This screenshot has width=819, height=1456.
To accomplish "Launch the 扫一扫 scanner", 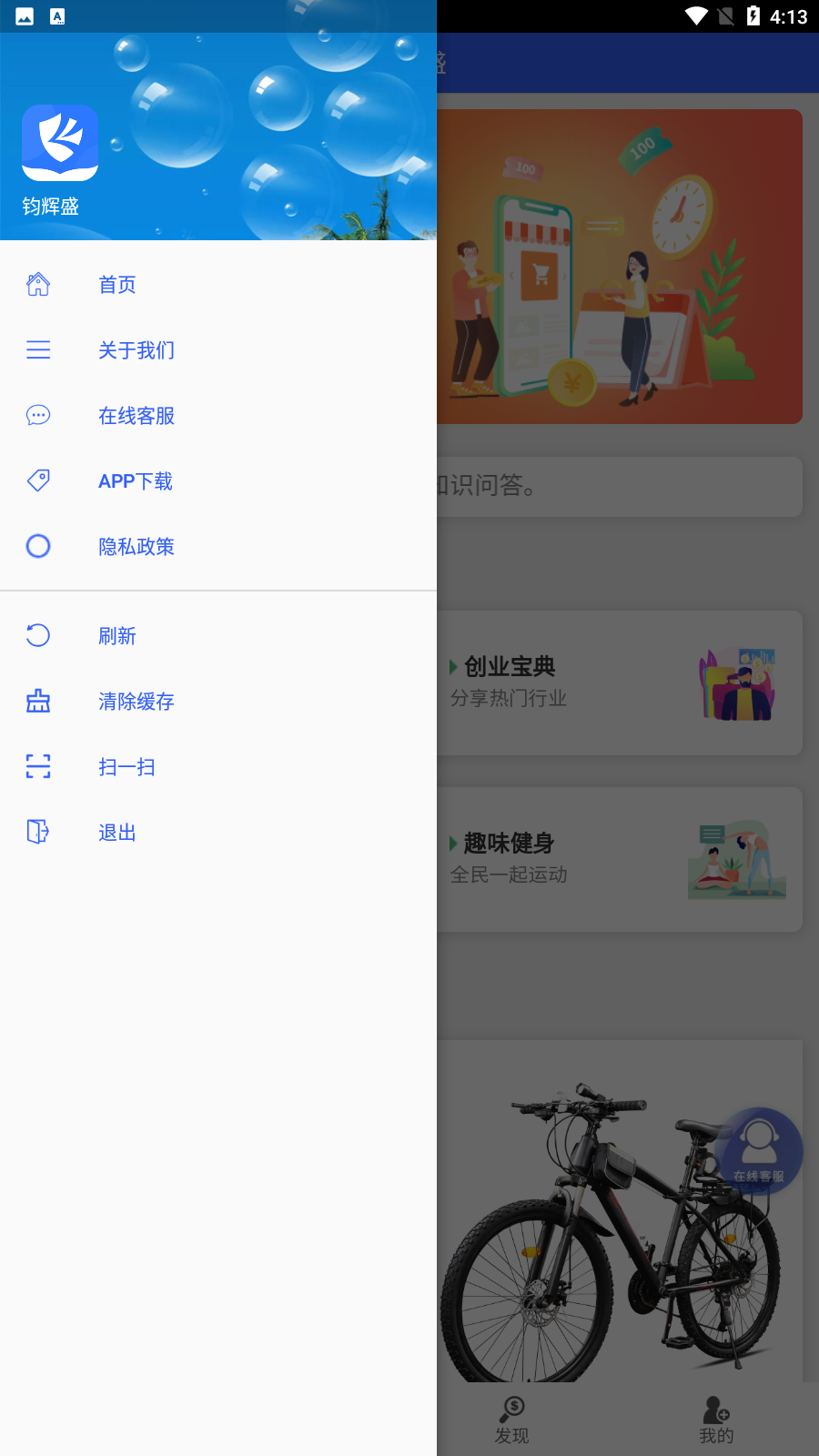I will click(x=126, y=767).
